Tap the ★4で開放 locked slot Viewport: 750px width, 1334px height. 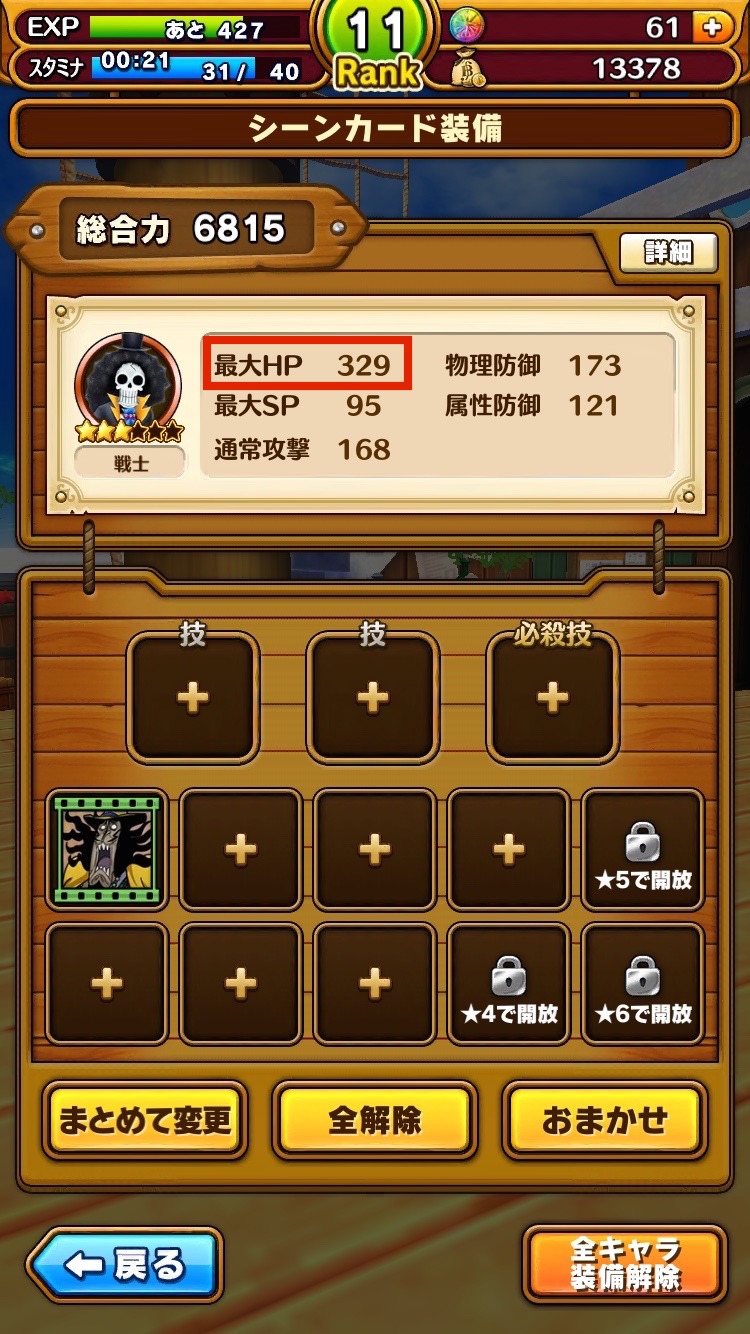[x=509, y=984]
